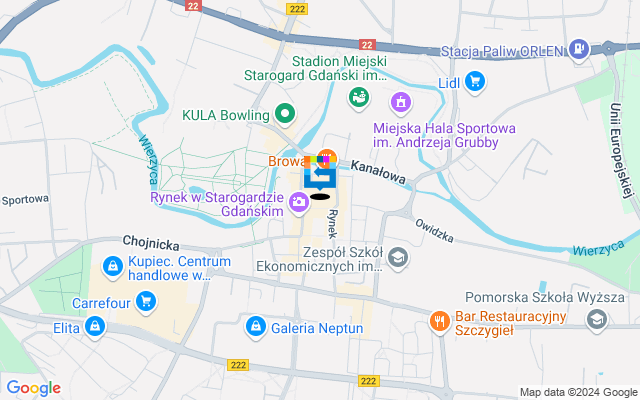Open the KULA Bowling marker
This screenshot has width=640, height=400.
283,113
